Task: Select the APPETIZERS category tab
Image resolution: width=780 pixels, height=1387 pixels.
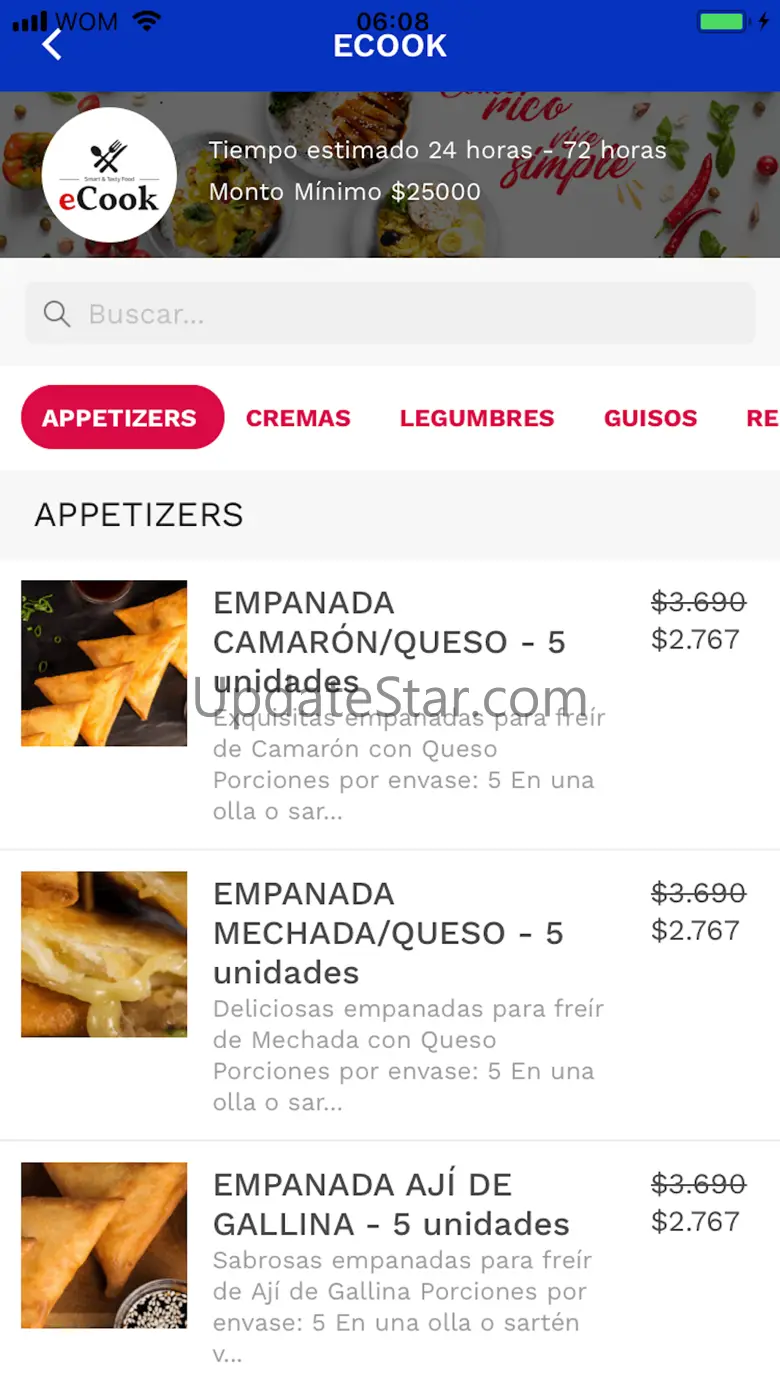Action: coord(122,418)
